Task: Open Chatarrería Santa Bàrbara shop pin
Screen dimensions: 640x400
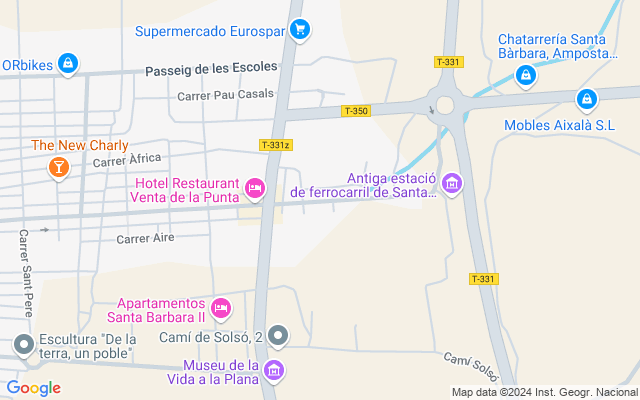Action: pos(525,74)
